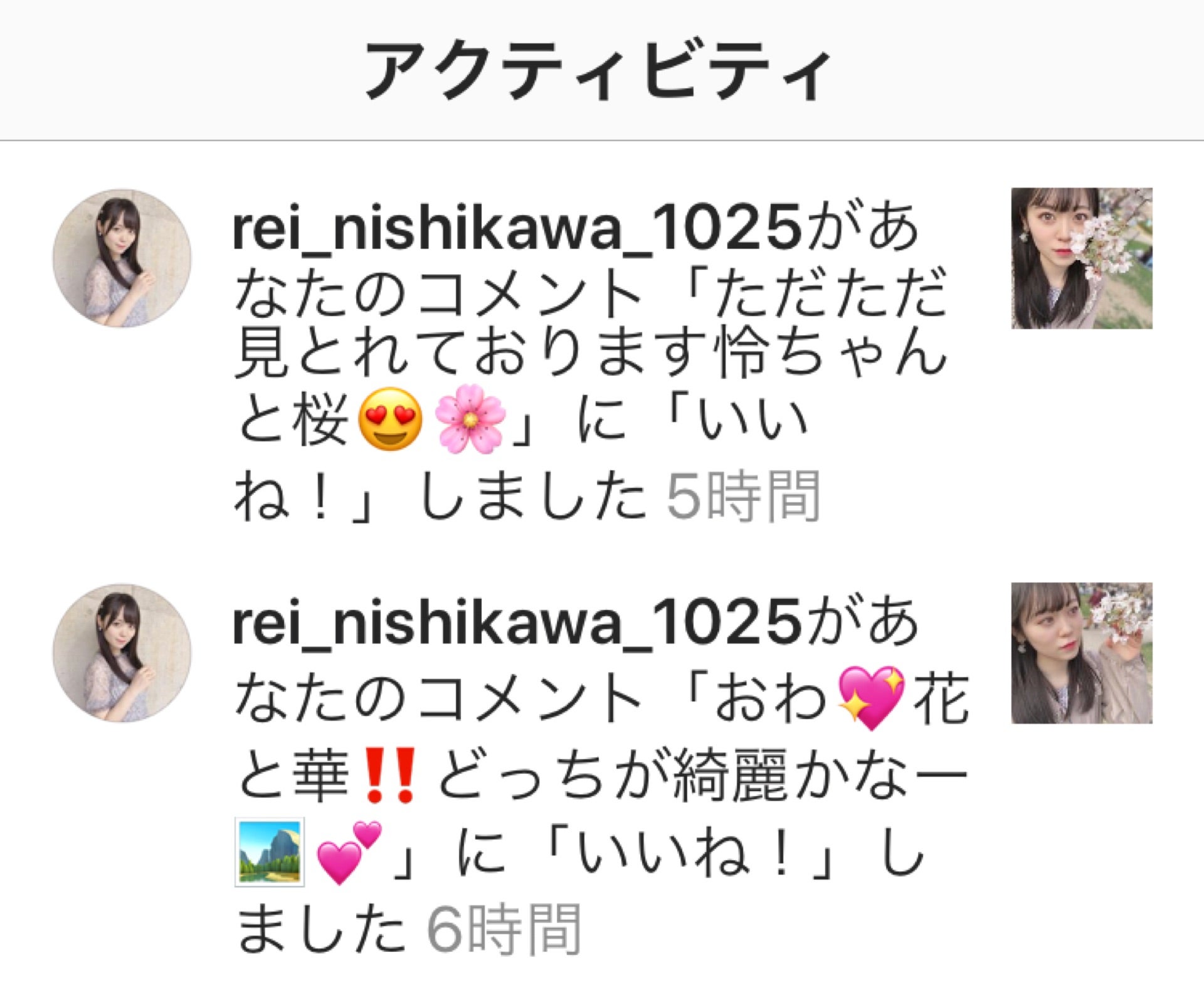Viewport: 1204px width, 1000px height.
Task: Tap rei_nishikawa_1025 username in the 5時間 notification
Action: click(517, 230)
